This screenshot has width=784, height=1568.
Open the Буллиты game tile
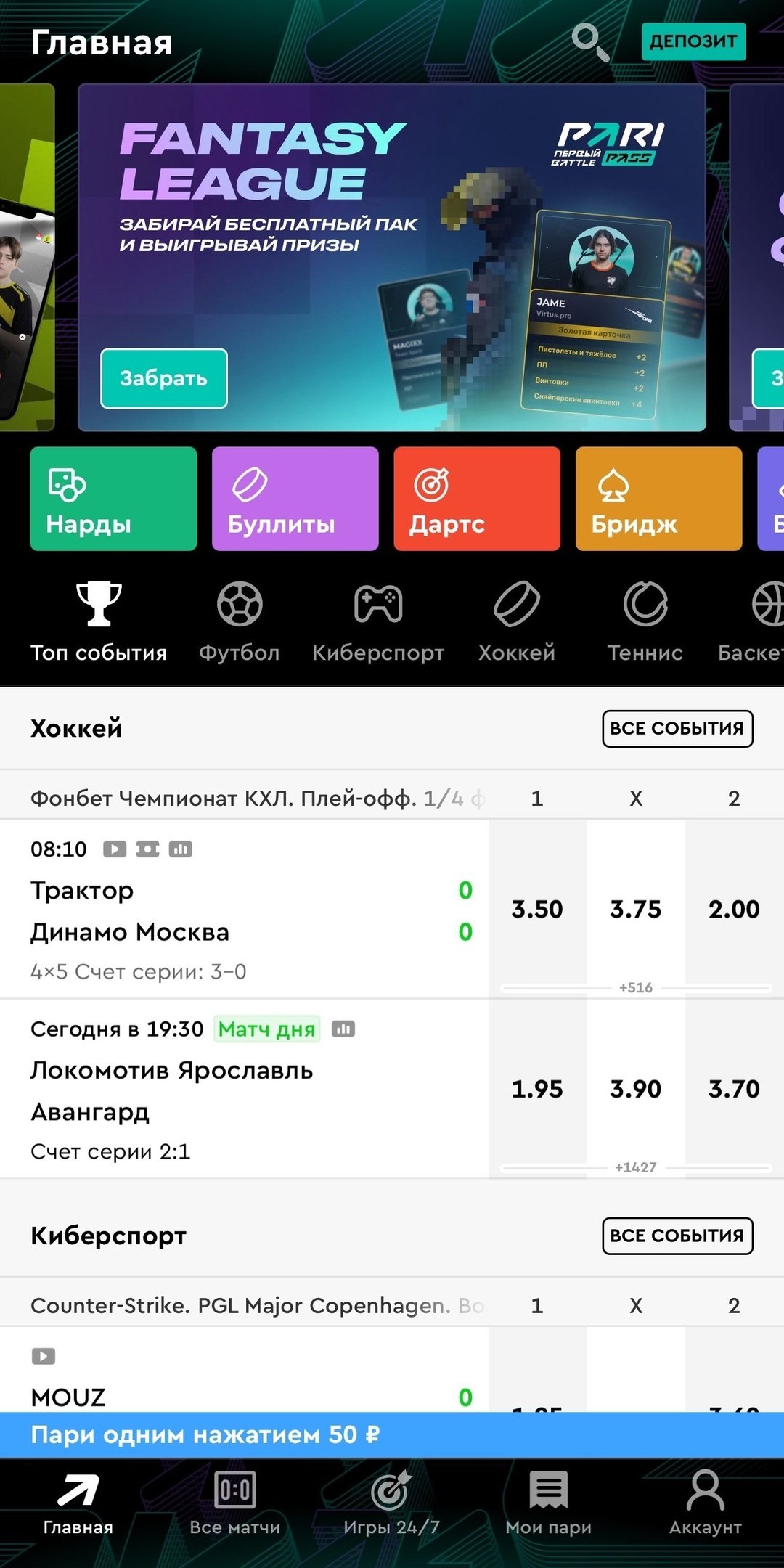click(295, 499)
